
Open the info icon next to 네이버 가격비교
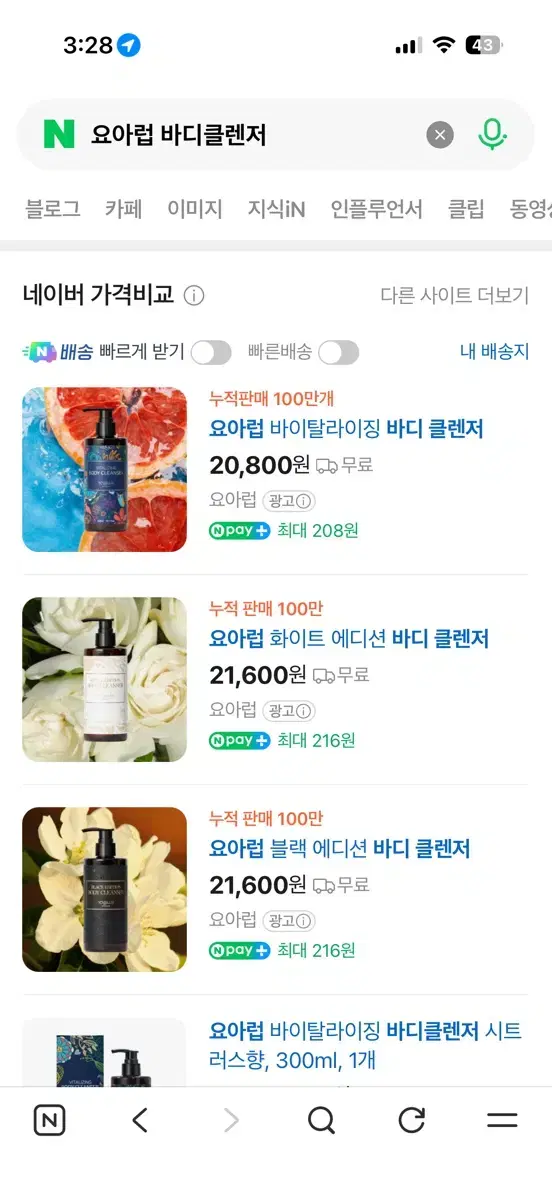click(194, 295)
